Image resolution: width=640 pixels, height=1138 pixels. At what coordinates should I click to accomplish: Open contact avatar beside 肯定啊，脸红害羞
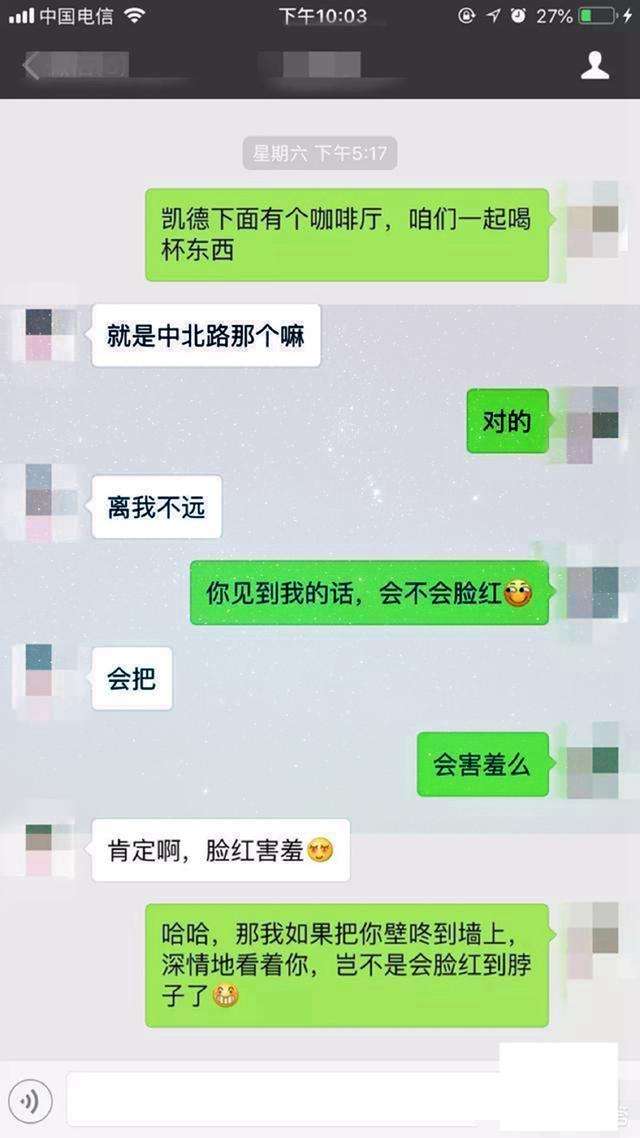[51, 849]
